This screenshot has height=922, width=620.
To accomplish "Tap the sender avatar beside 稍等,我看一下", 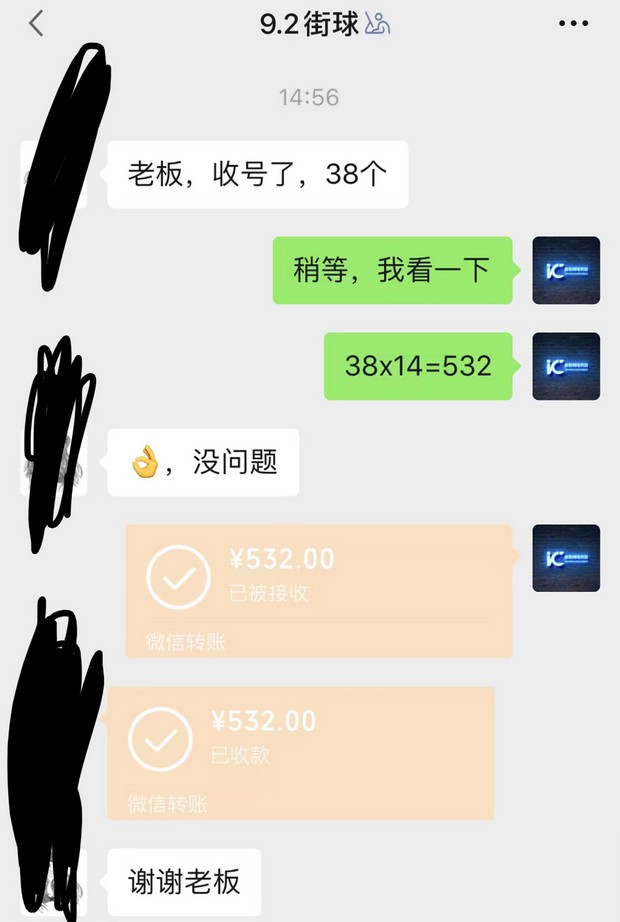I will pos(566,270).
